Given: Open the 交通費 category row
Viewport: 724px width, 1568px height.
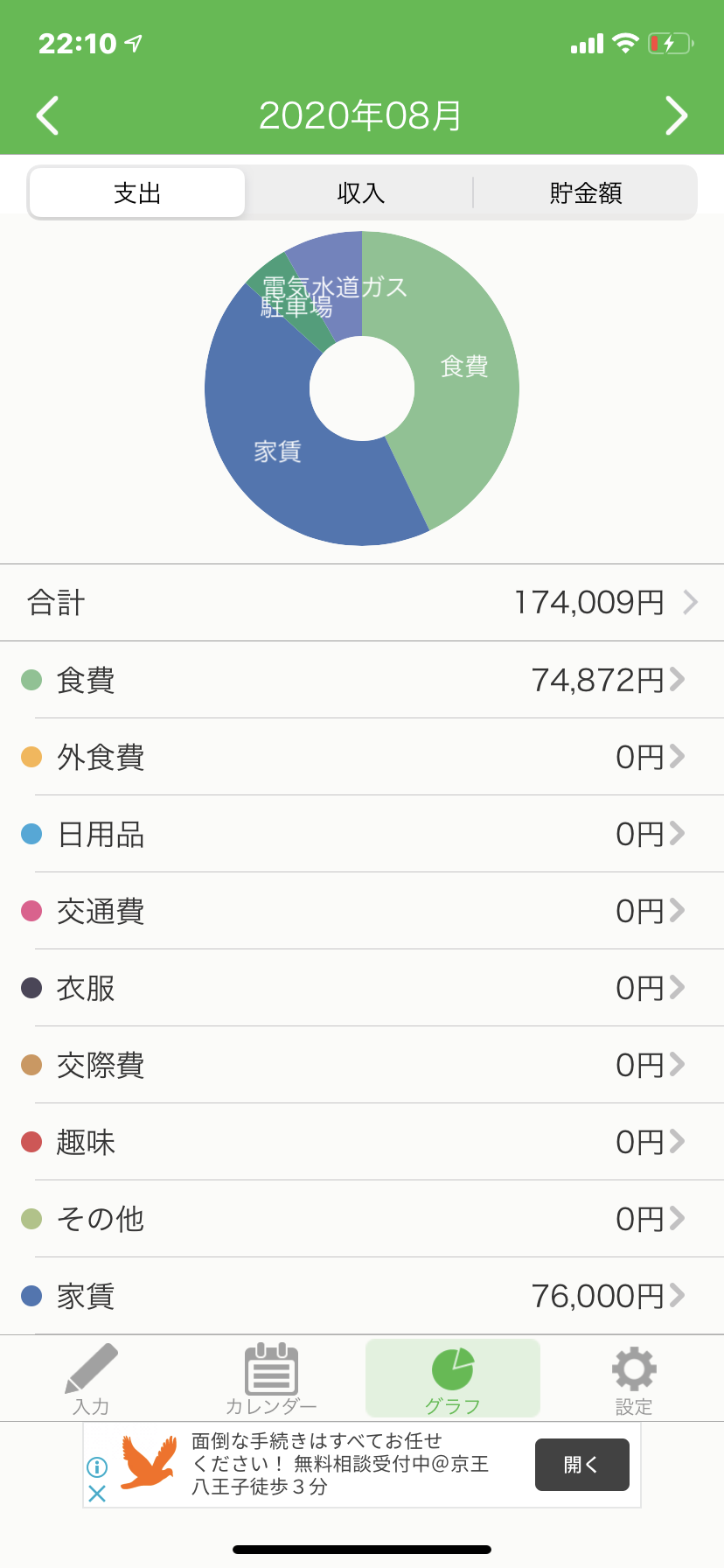Looking at the screenshot, I should 362,911.
